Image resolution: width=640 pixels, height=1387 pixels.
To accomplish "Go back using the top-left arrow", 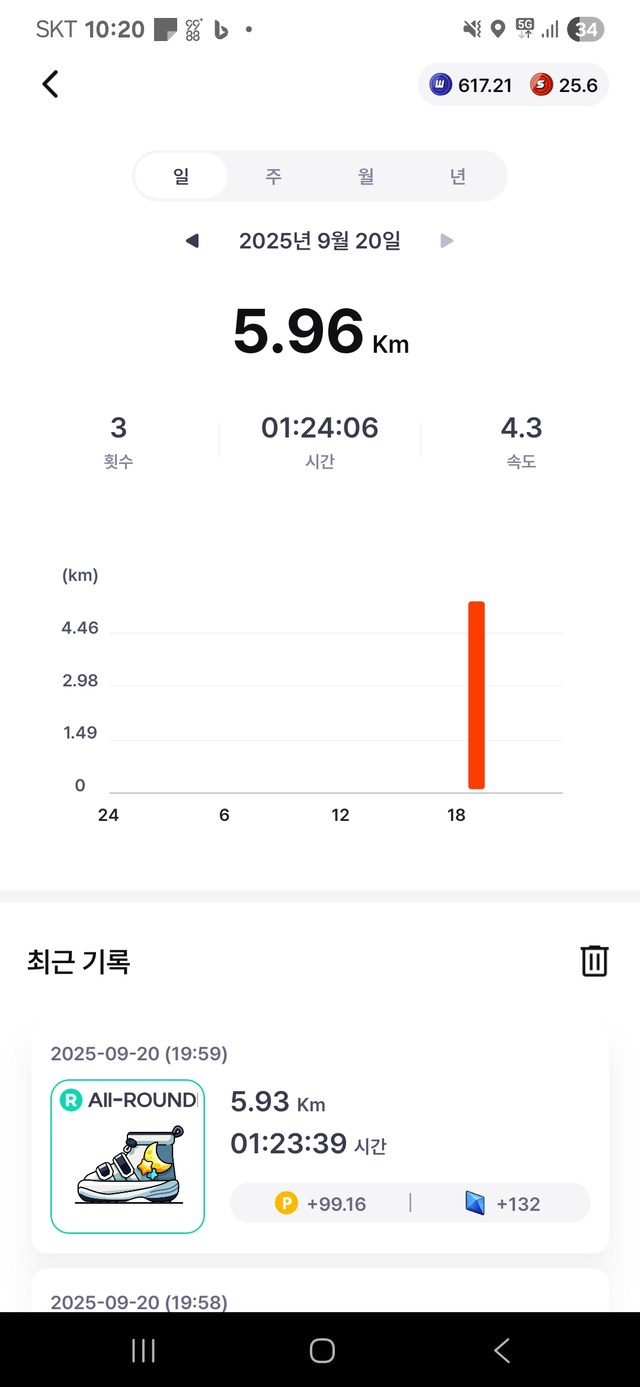I will tap(50, 85).
